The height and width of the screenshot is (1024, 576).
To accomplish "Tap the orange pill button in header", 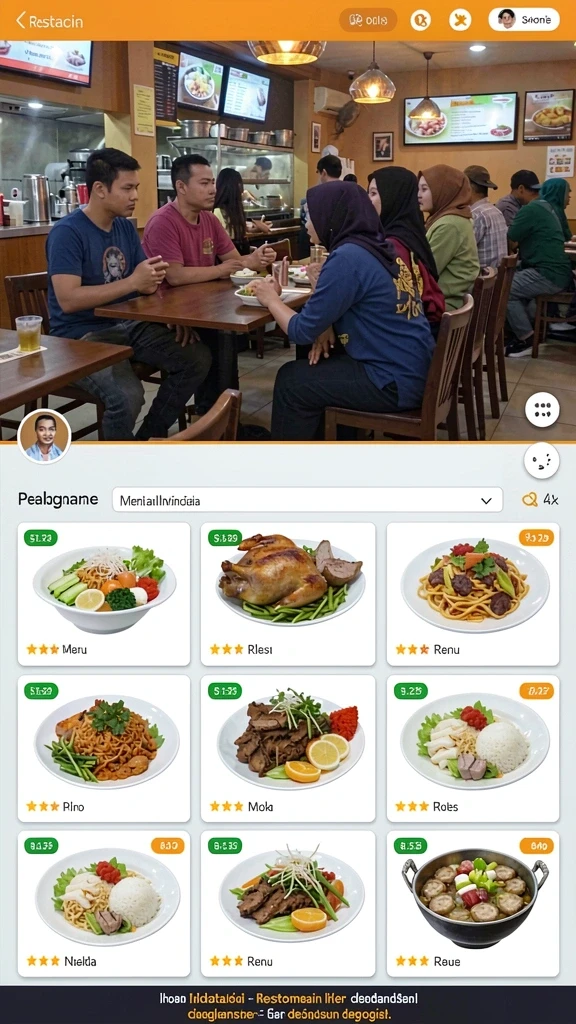I will coord(368,20).
